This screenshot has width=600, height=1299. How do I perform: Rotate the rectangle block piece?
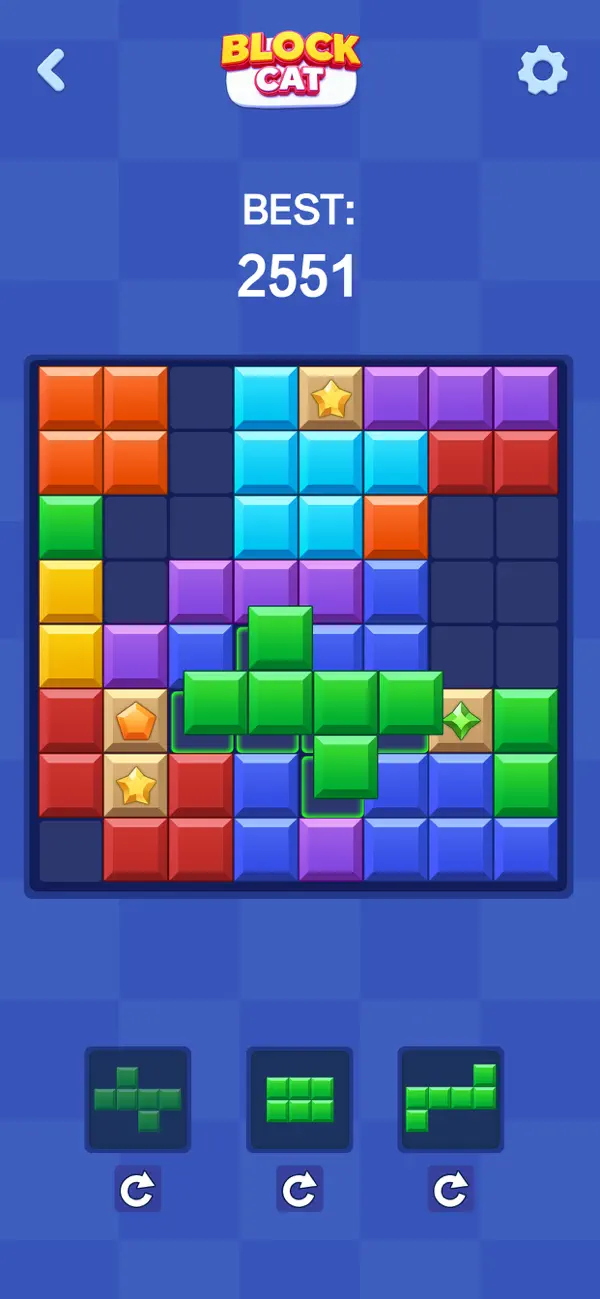(x=299, y=1189)
